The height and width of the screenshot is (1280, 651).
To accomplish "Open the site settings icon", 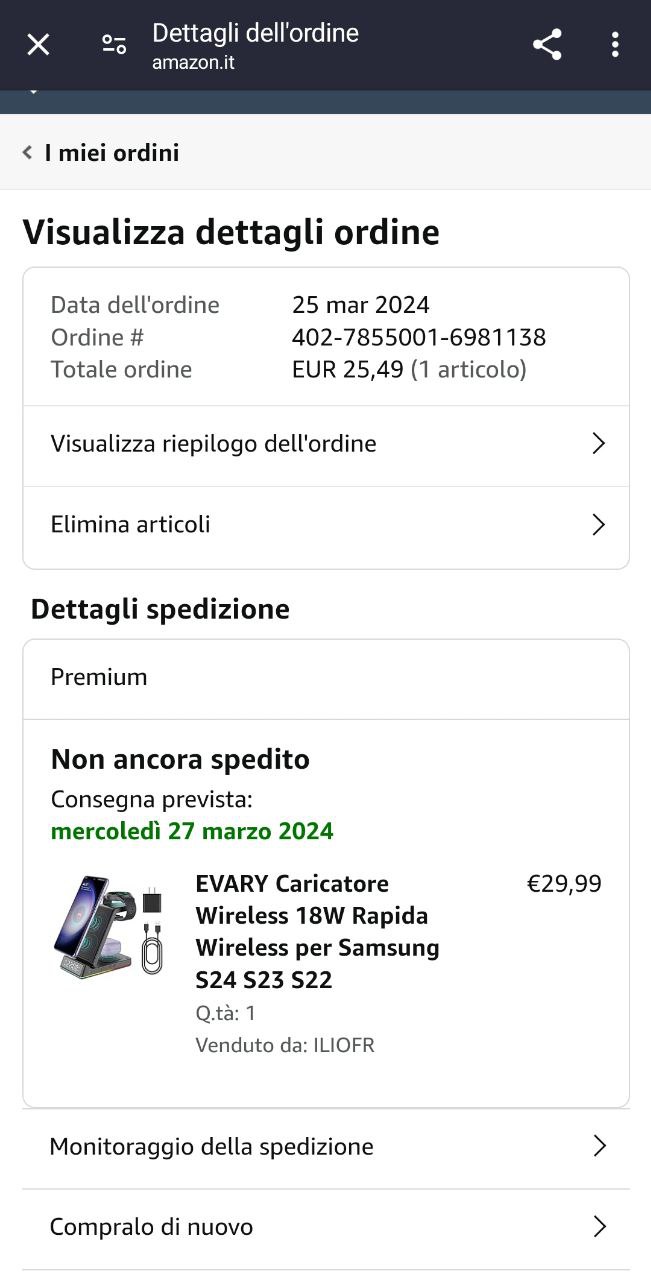I will (x=114, y=44).
